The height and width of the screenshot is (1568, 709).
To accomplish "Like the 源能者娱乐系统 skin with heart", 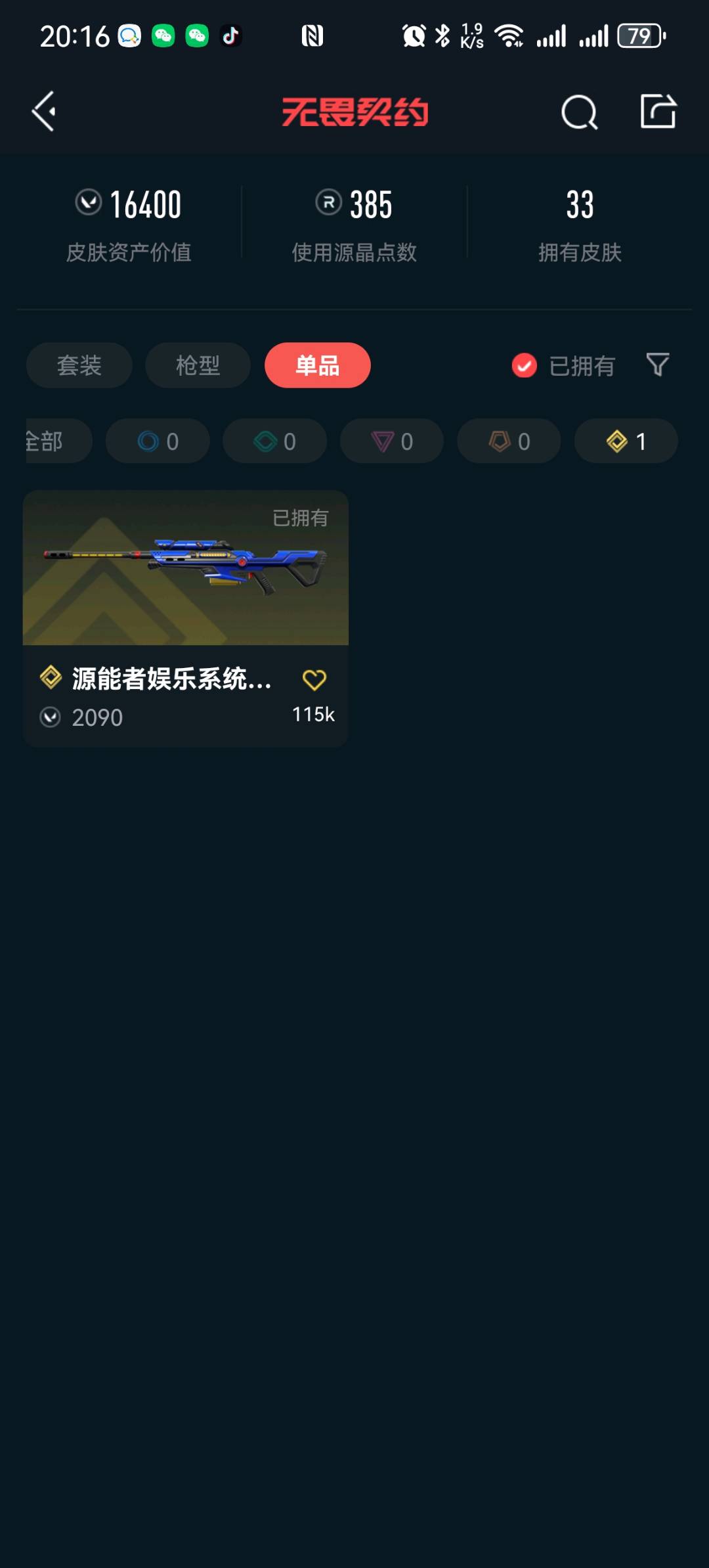I will coord(314,680).
